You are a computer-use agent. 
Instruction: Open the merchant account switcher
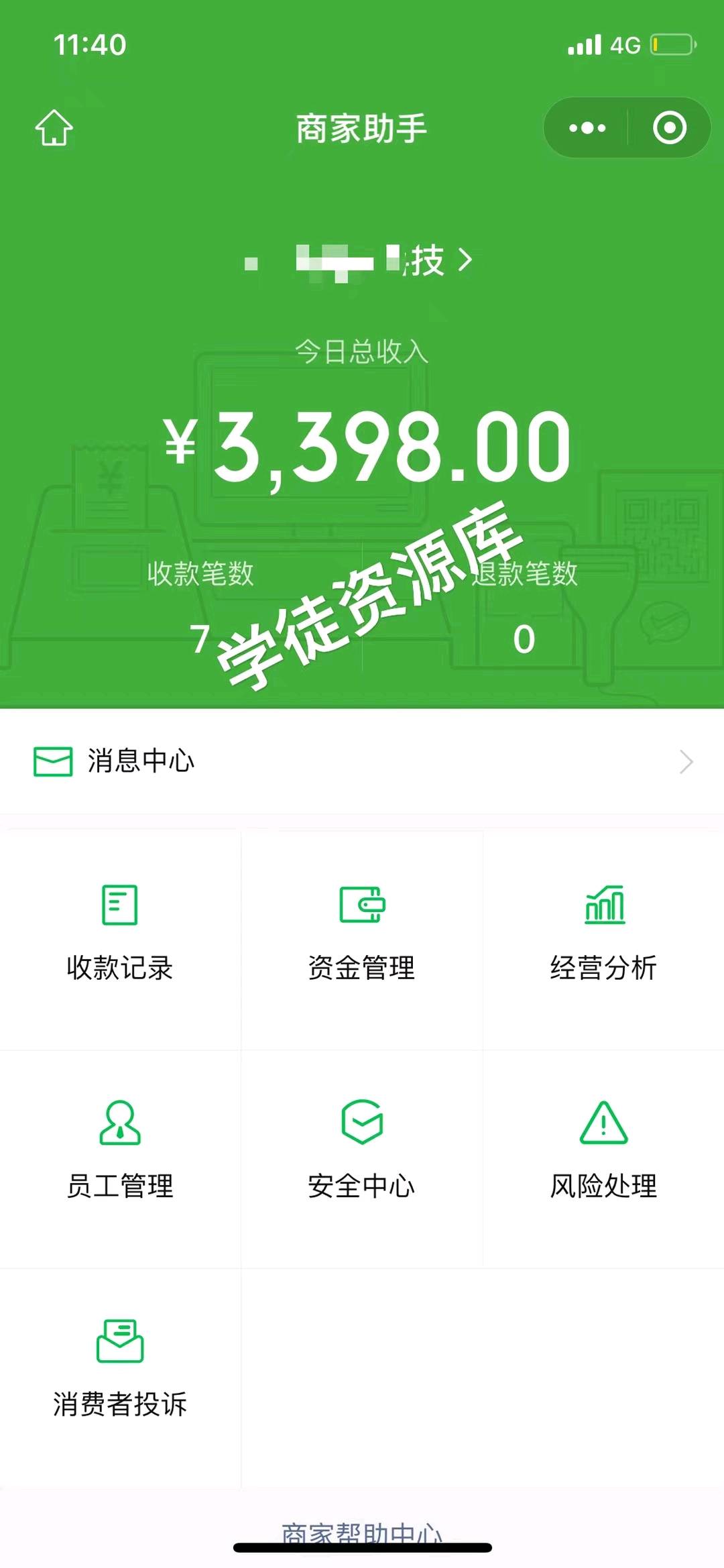tap(362, 260)
